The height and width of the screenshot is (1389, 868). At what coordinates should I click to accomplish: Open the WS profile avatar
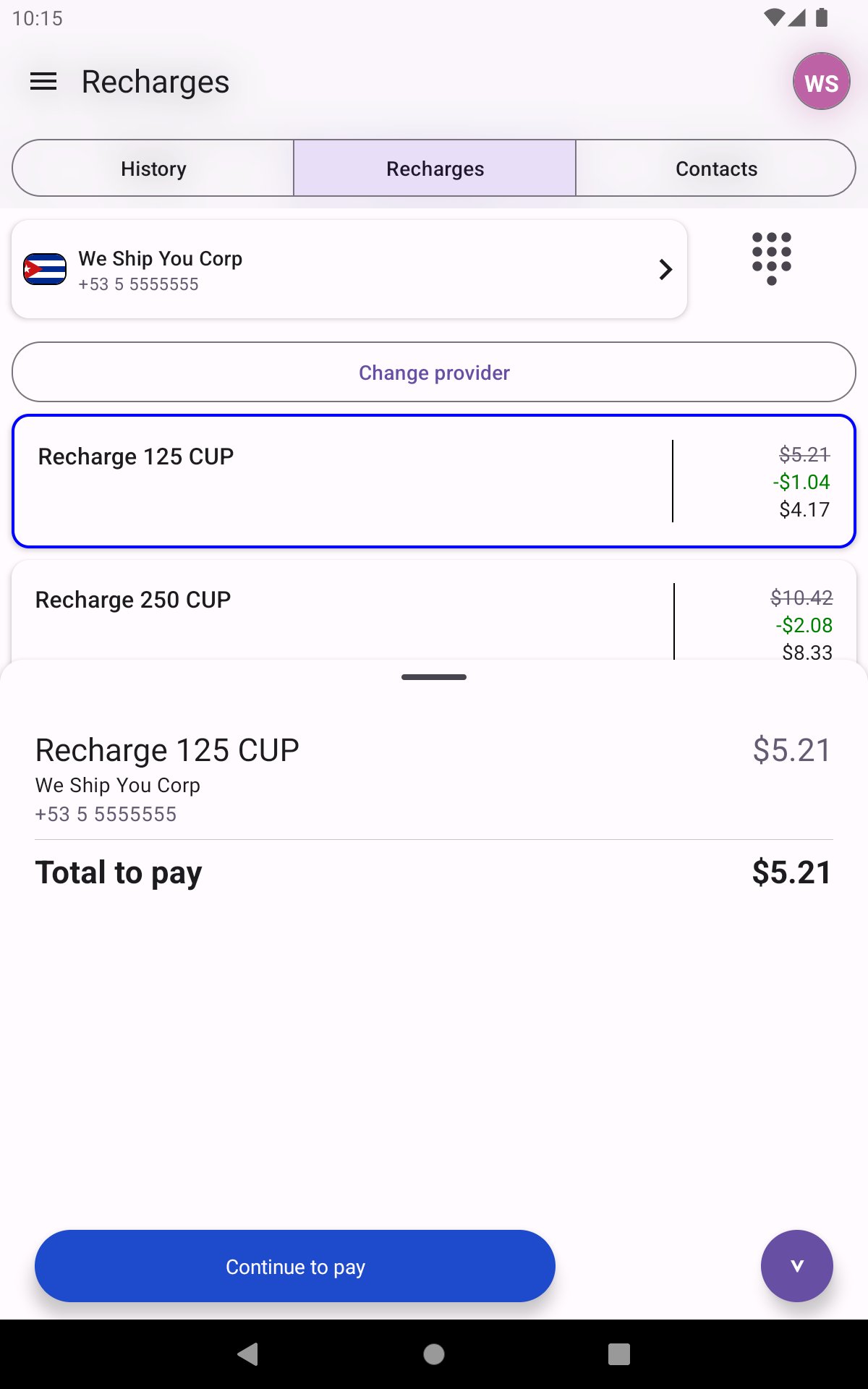tap(821, 81)
